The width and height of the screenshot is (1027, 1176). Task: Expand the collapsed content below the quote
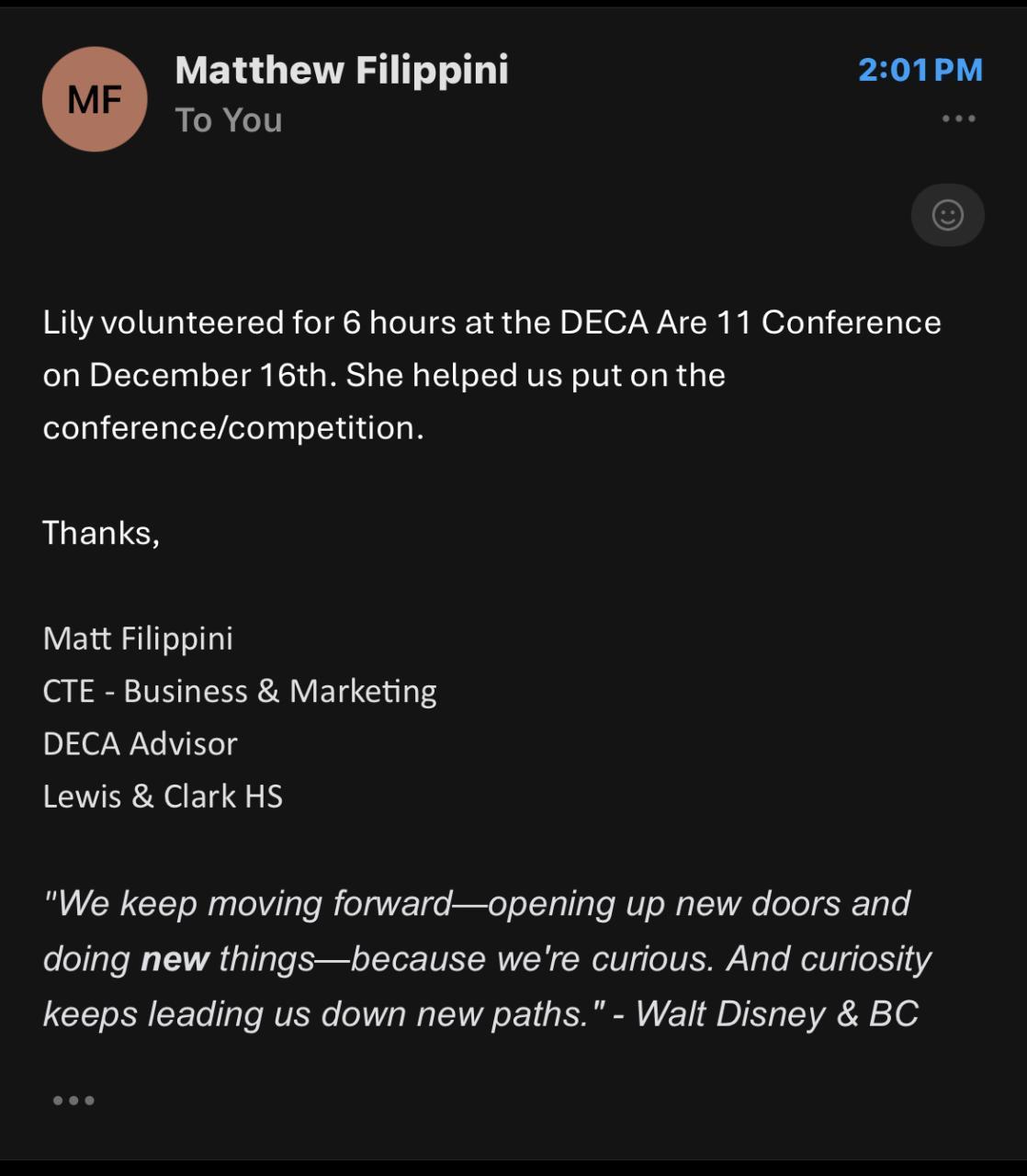click(x=73, y=1100)
